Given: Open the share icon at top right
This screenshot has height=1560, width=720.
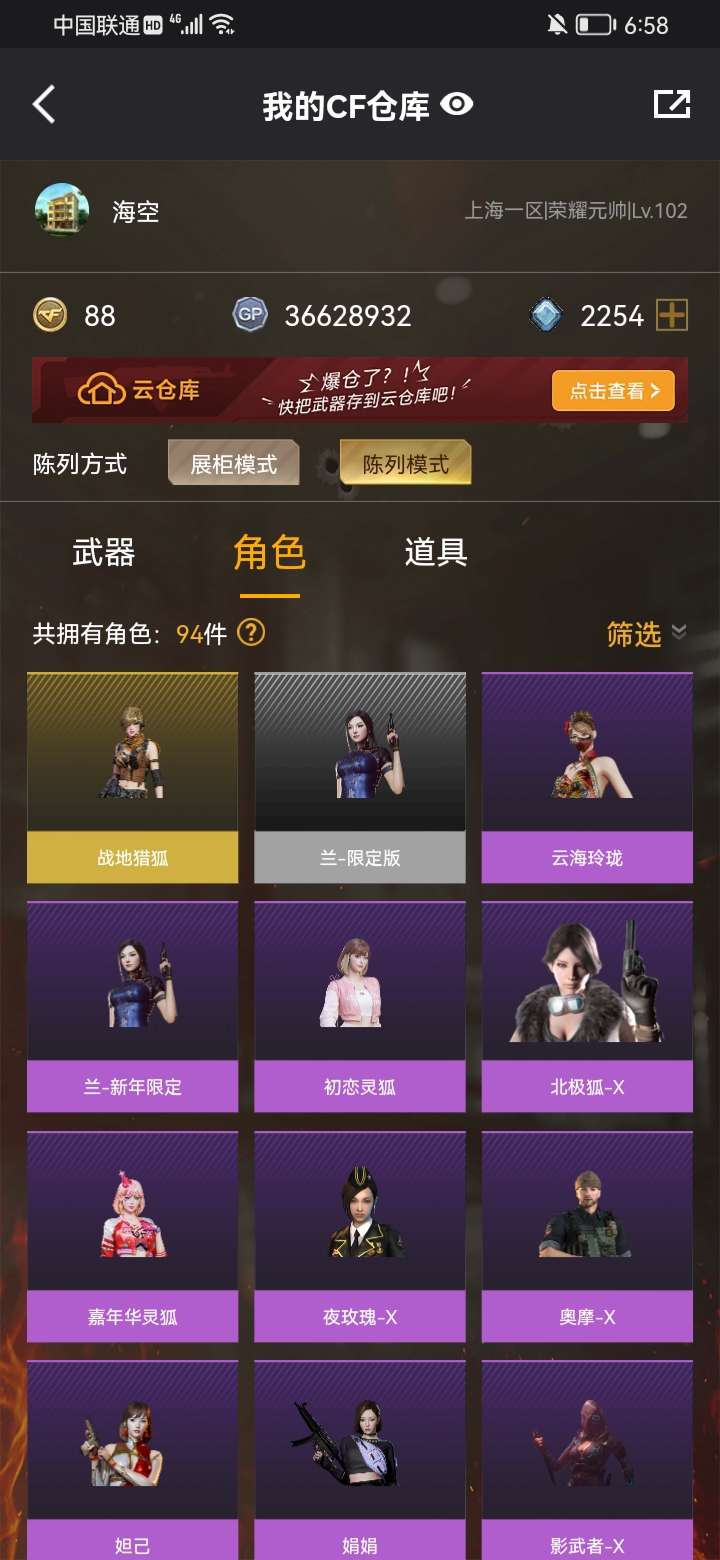Looking at the screenshot, I should (x=672, y=104).
